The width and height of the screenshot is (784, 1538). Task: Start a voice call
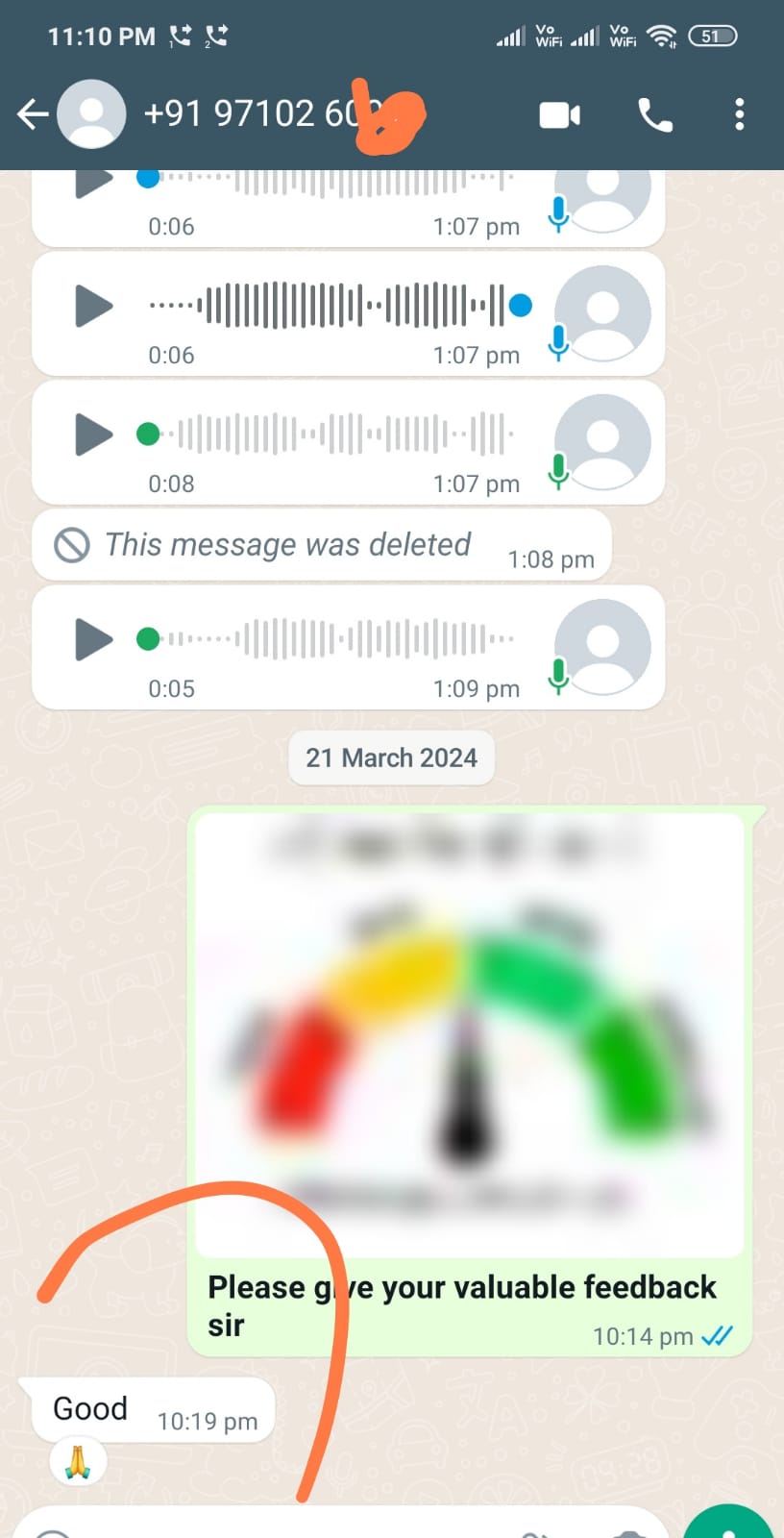(655, 115)
